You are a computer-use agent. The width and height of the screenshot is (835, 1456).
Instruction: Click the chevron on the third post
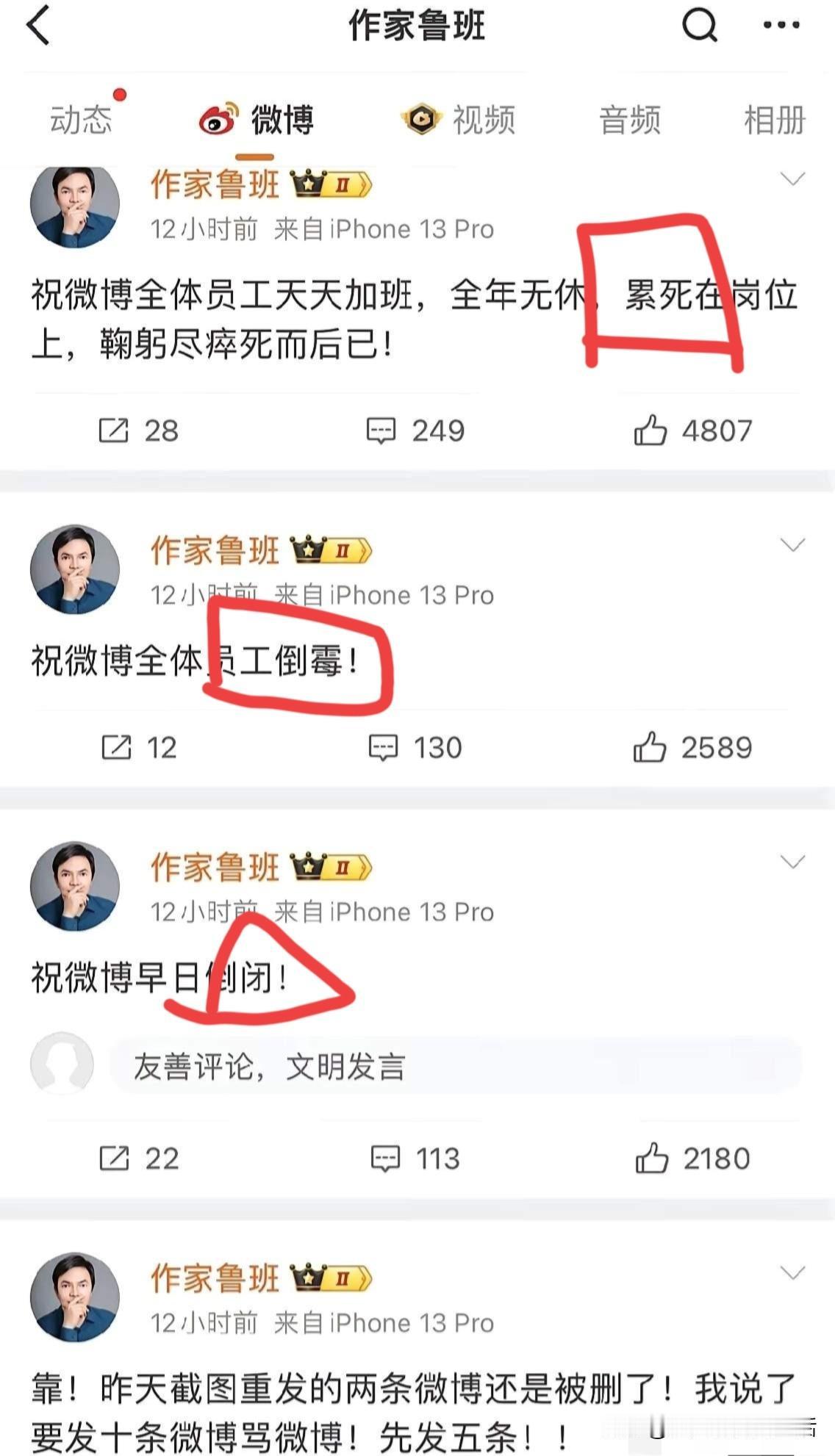pos(791,859)
